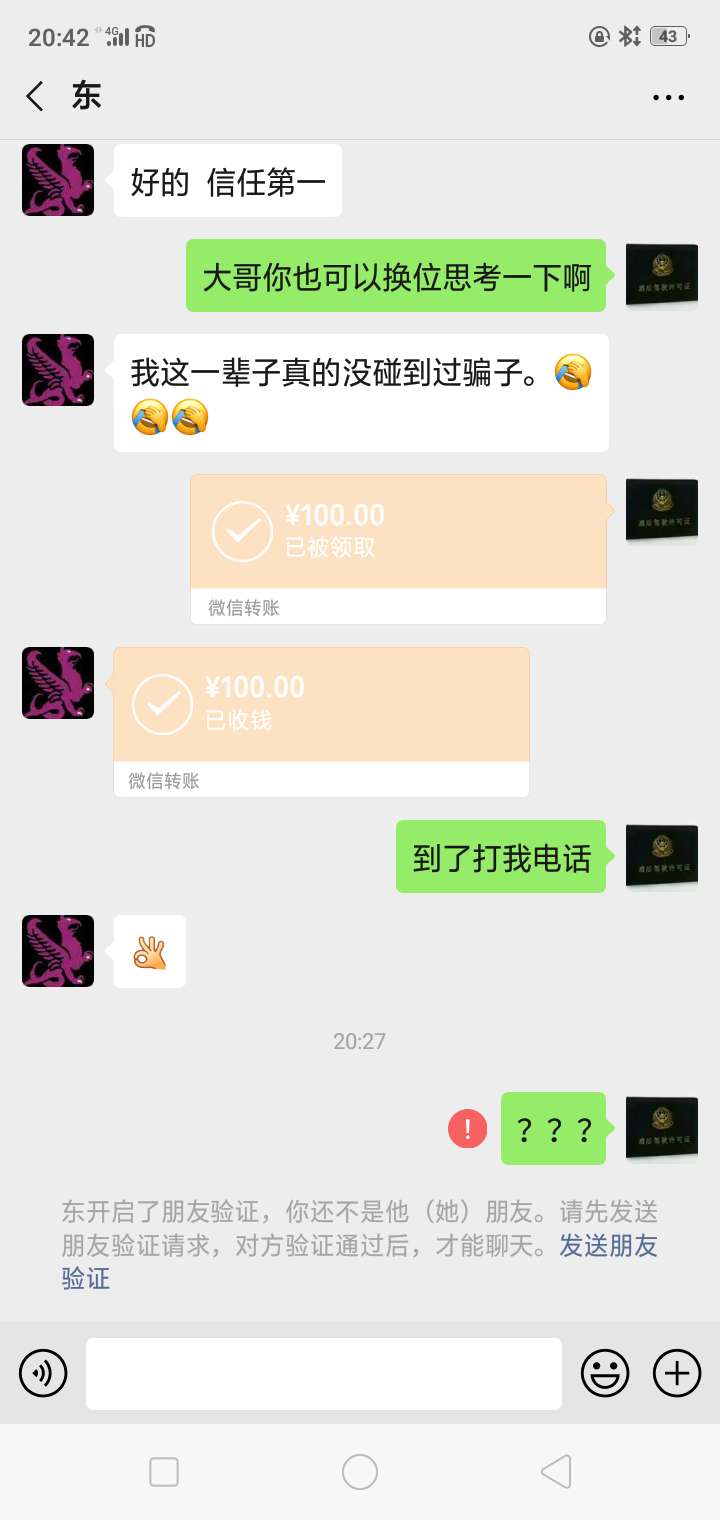Open the chat options overflow menu
Screen dimensions: 720x1520
click(668, 98)
